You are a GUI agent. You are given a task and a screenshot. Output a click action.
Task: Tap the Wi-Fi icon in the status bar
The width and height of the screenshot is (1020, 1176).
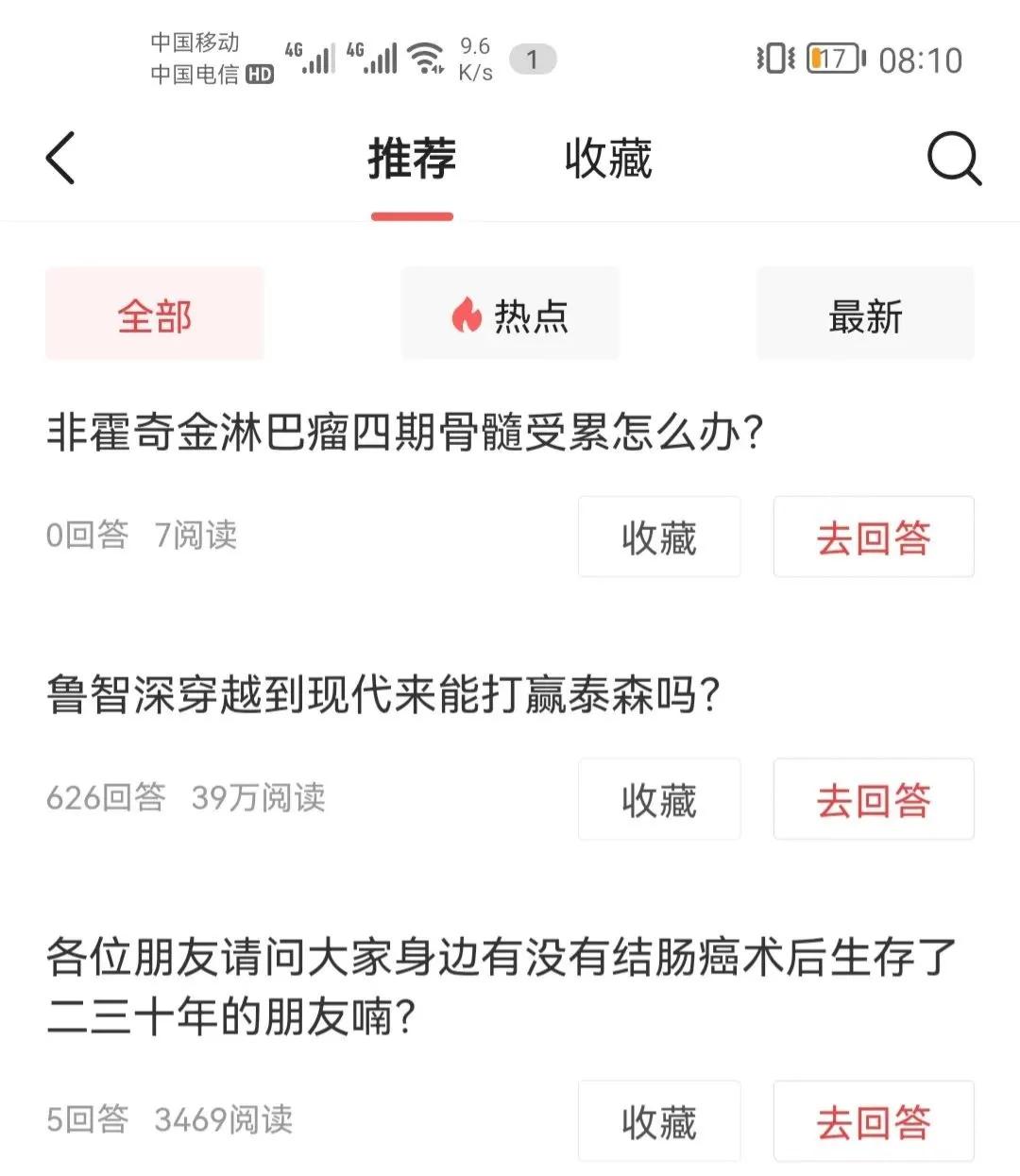click(x=426, y=59)
